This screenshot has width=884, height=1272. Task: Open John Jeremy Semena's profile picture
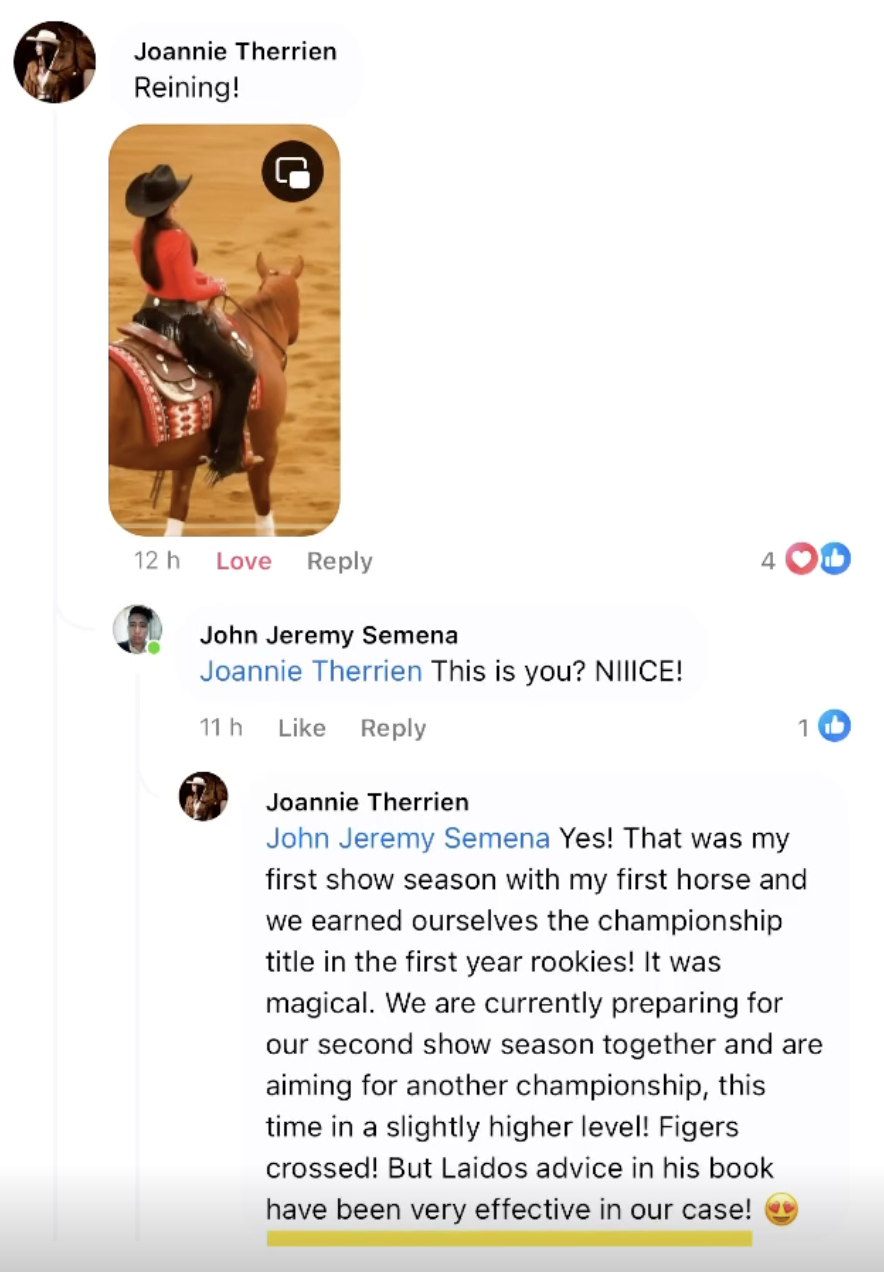pos(137,630)
